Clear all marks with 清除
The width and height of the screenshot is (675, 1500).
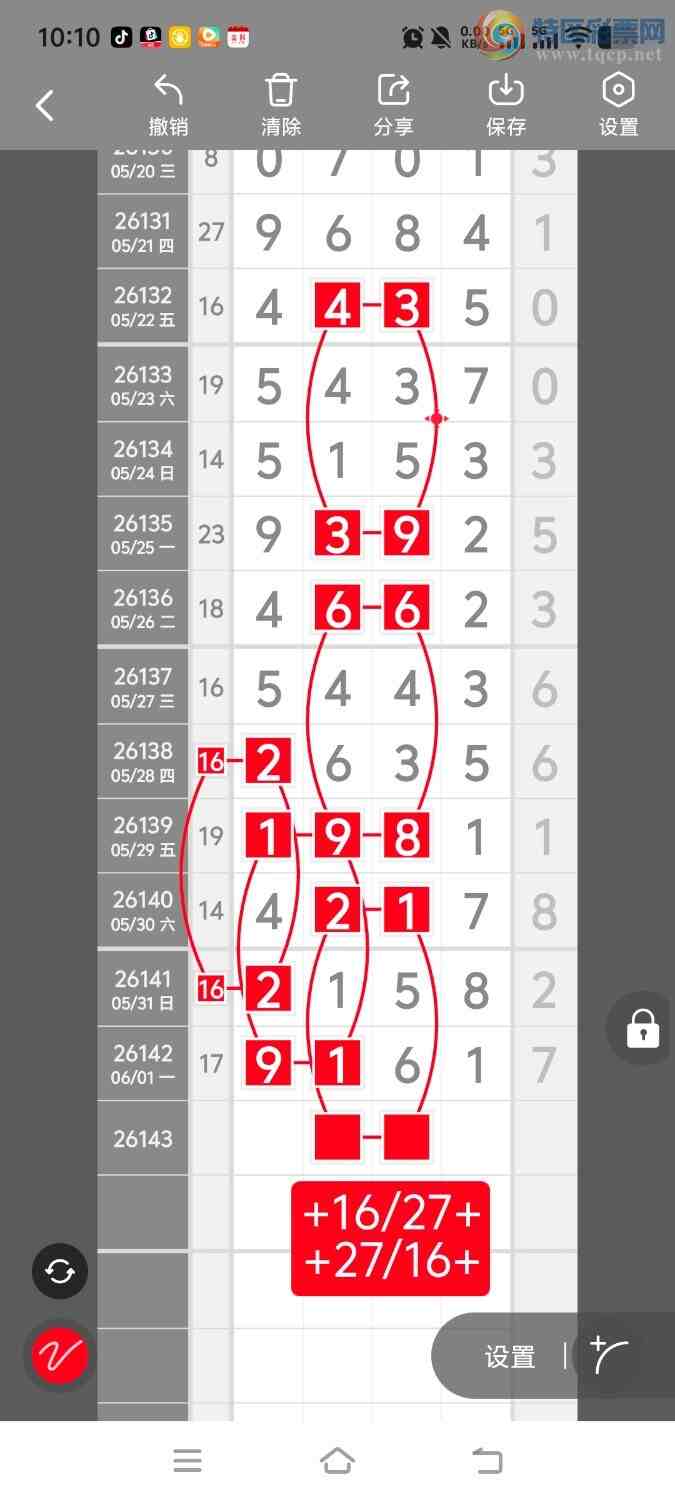[281, 105]
